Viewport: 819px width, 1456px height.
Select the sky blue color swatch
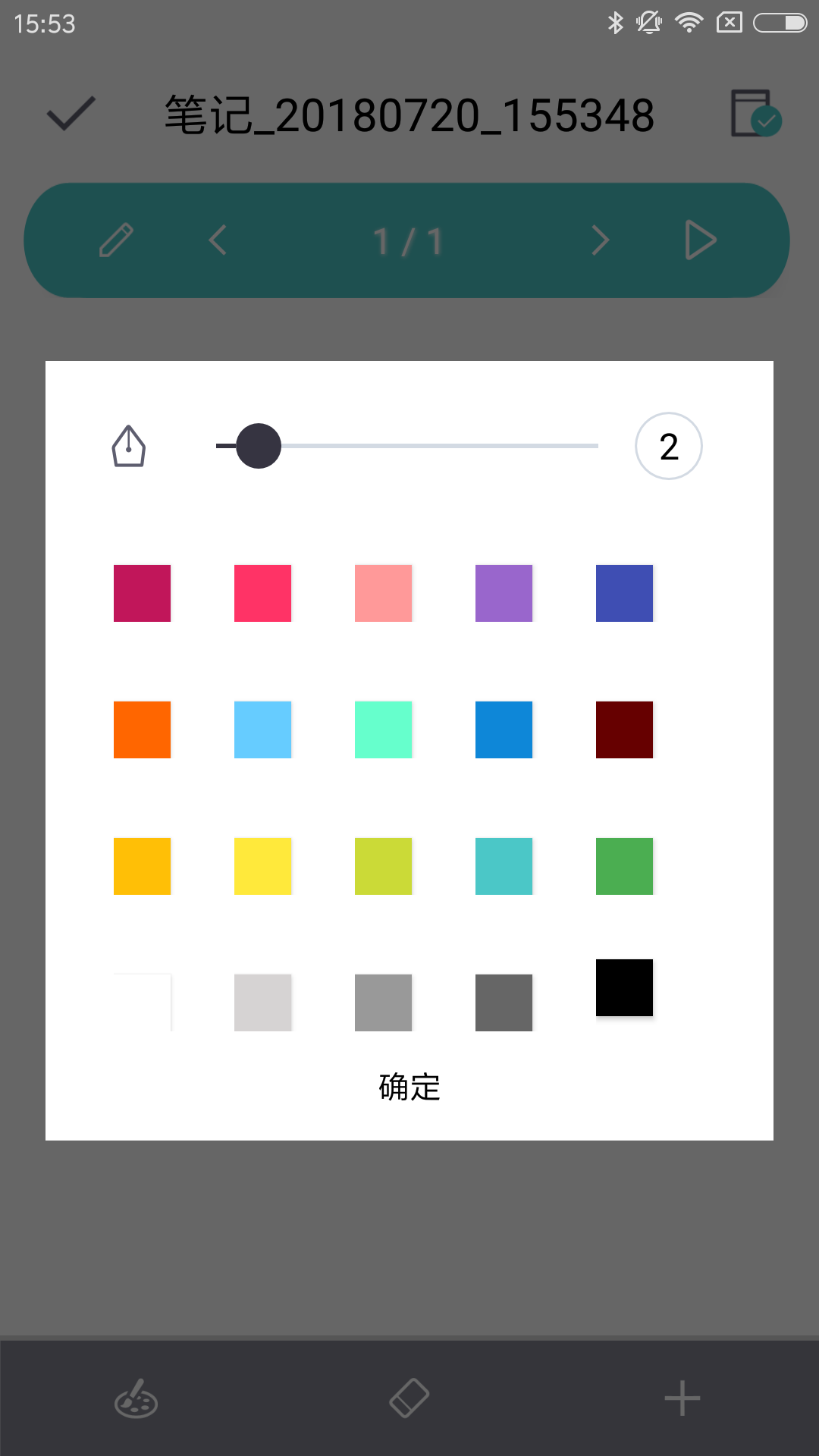[x=262, y=730]
